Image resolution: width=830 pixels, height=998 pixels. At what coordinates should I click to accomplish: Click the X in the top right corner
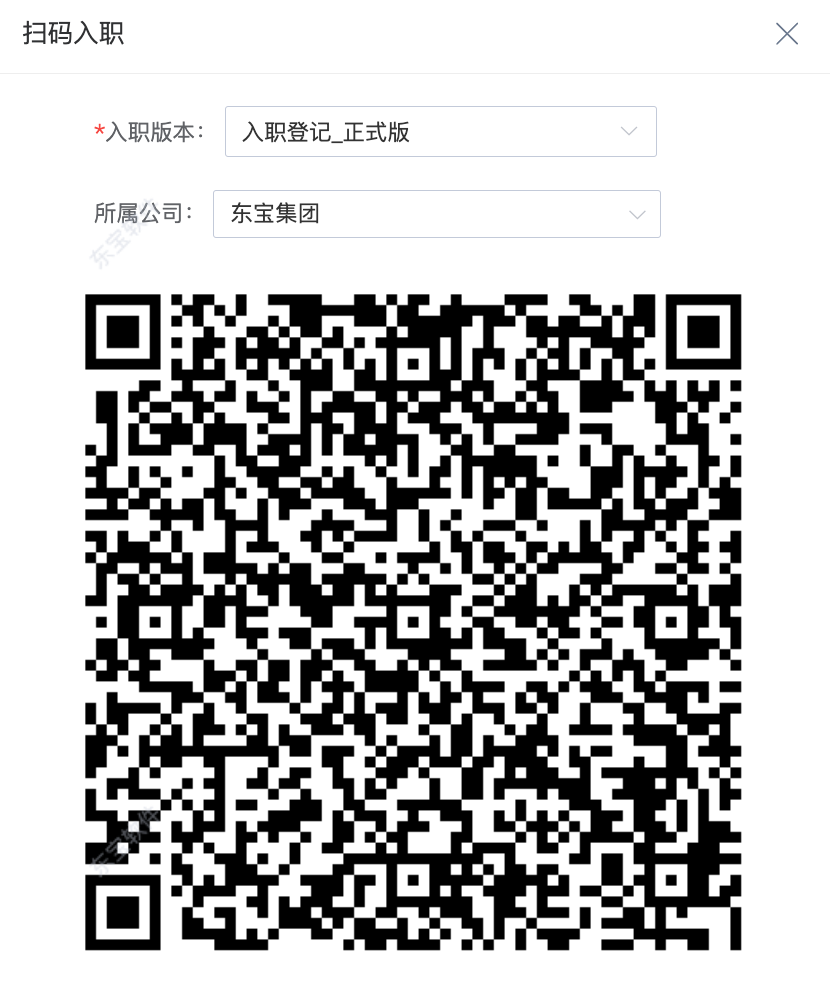click(x=787, y=34)
